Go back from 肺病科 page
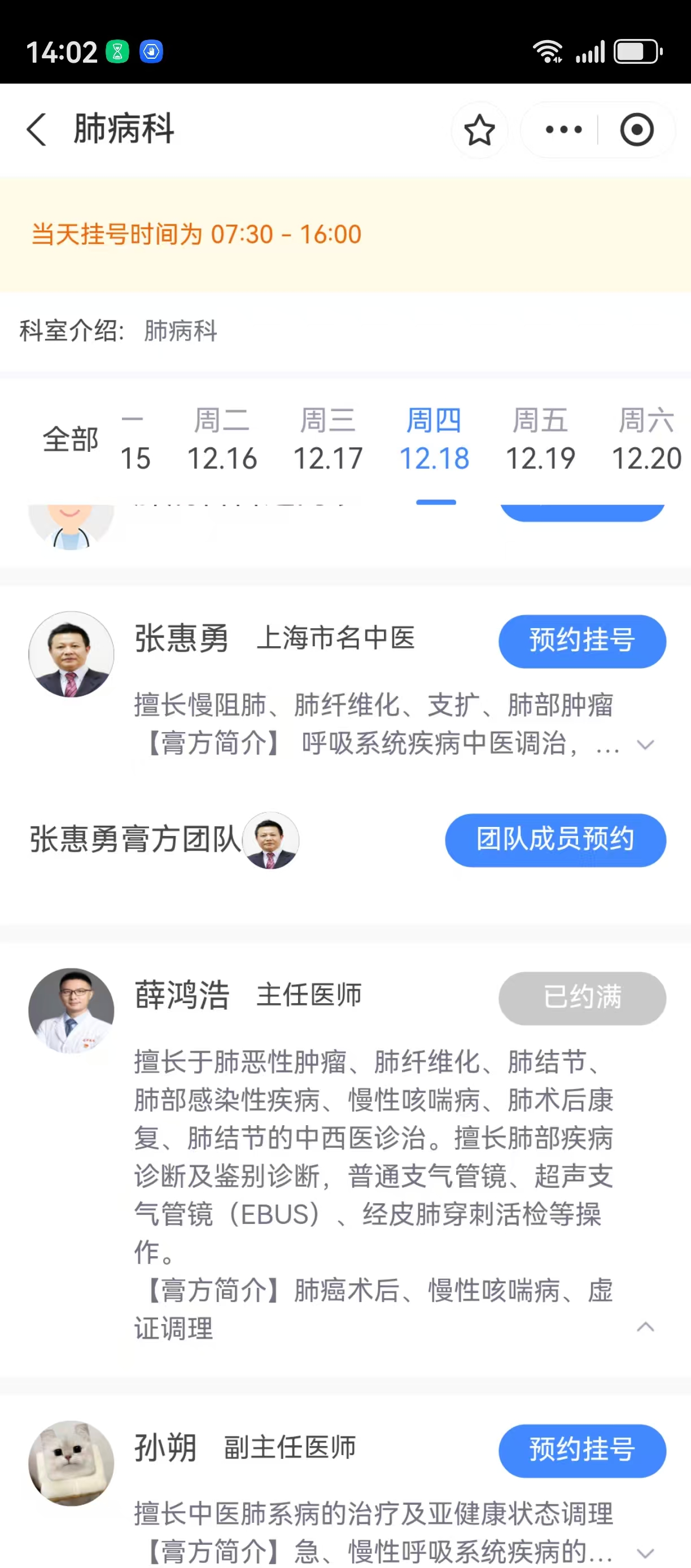The image size is (691, 1568). [x=37, y=130]
